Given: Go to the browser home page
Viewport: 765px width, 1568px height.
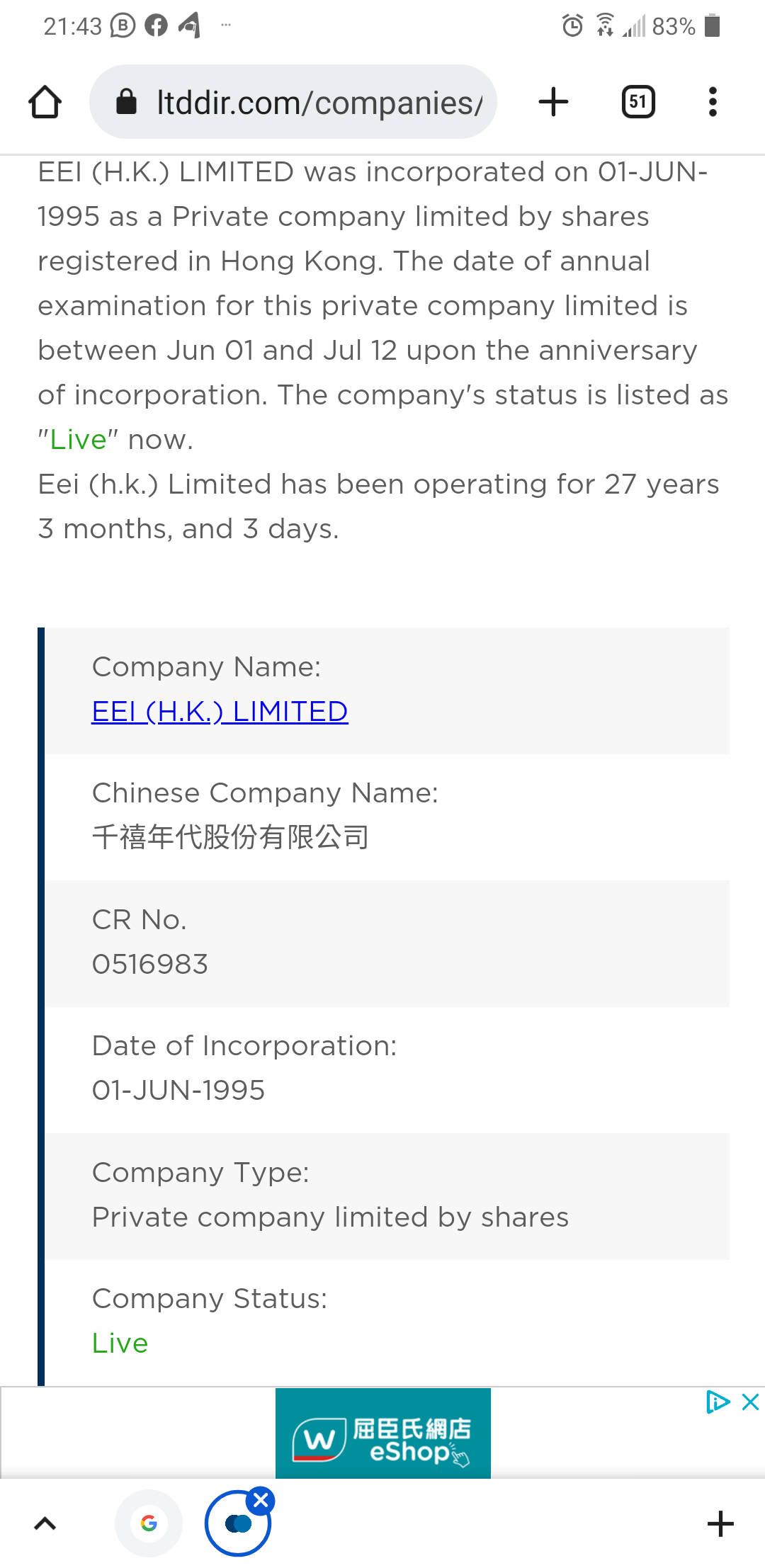Looking at the screenshot, I should [x=45, y=102].
